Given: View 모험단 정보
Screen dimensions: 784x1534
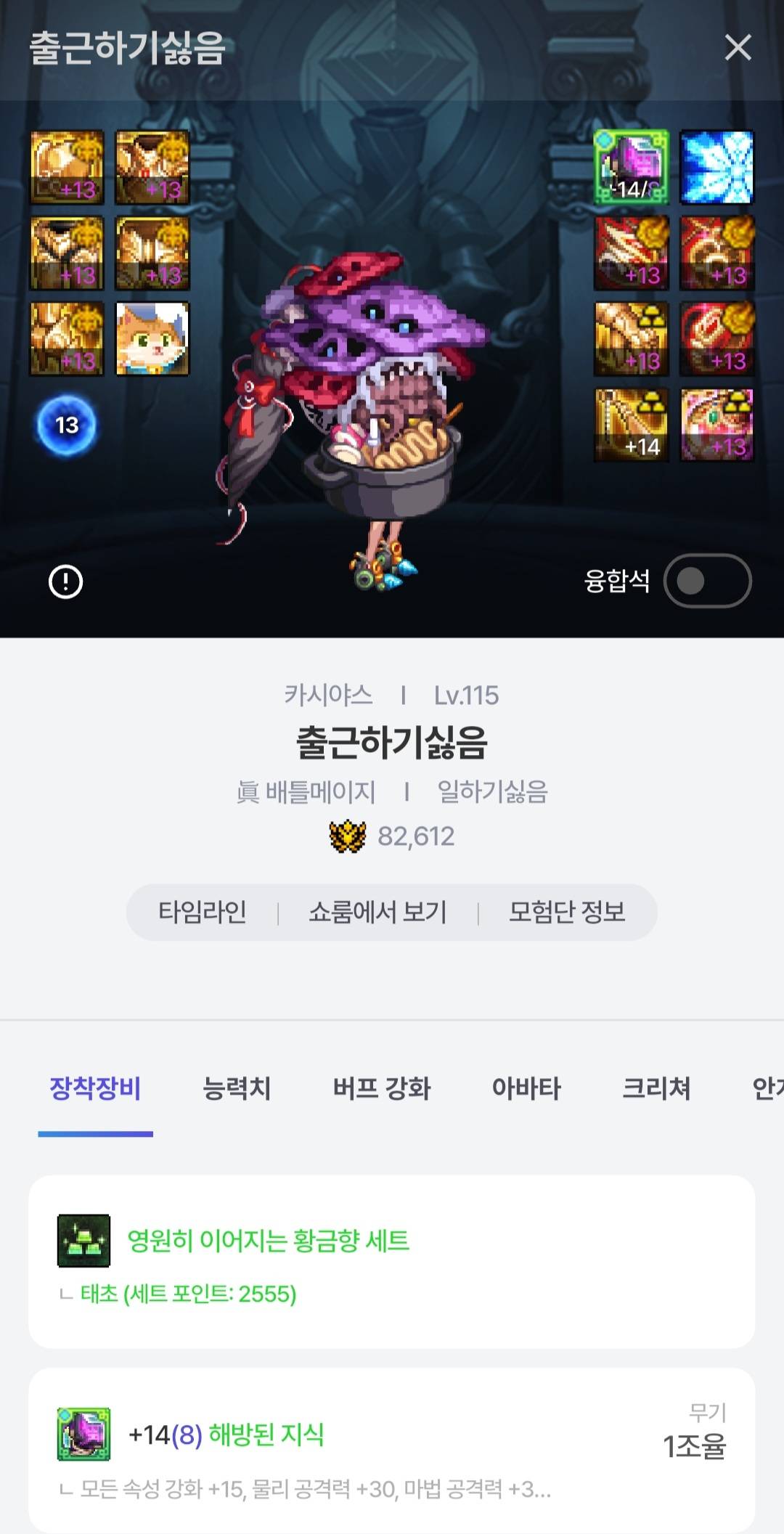Looking at the screenshot, I should tap(567, 912).
